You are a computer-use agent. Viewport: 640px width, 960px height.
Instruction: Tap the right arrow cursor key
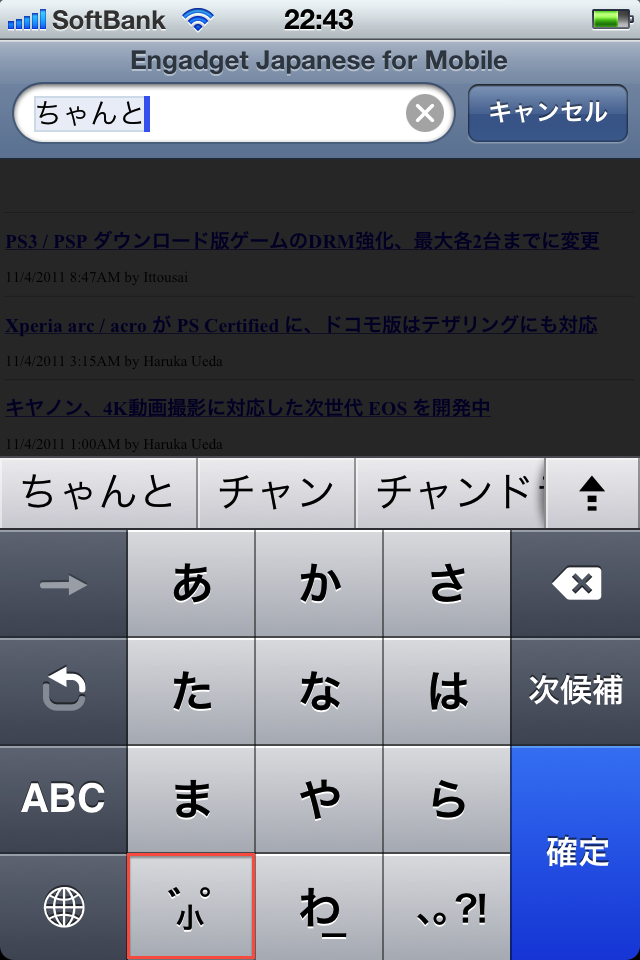point(63,584)
